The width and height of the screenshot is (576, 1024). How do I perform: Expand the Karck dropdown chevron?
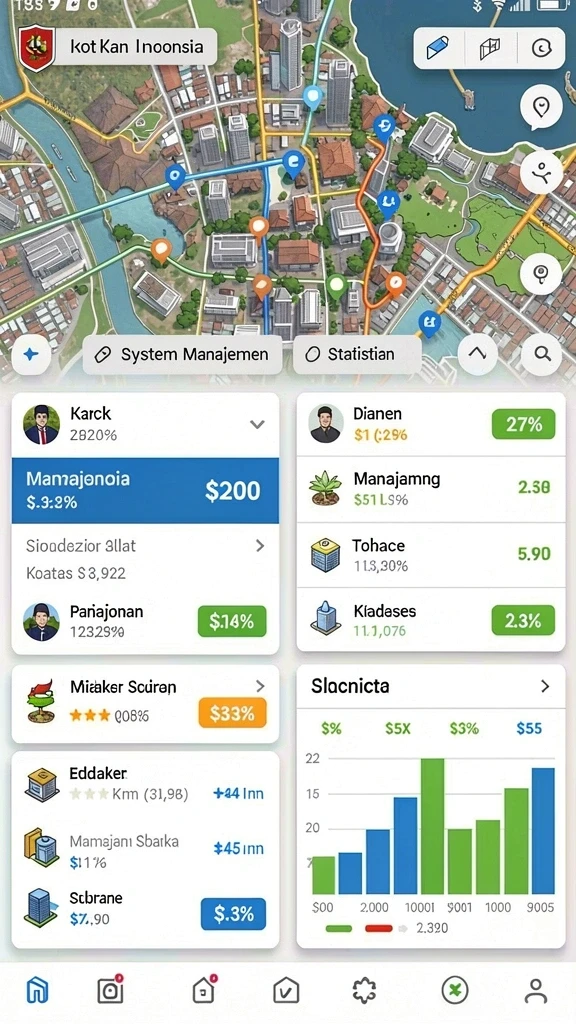[x=258, y=424]
